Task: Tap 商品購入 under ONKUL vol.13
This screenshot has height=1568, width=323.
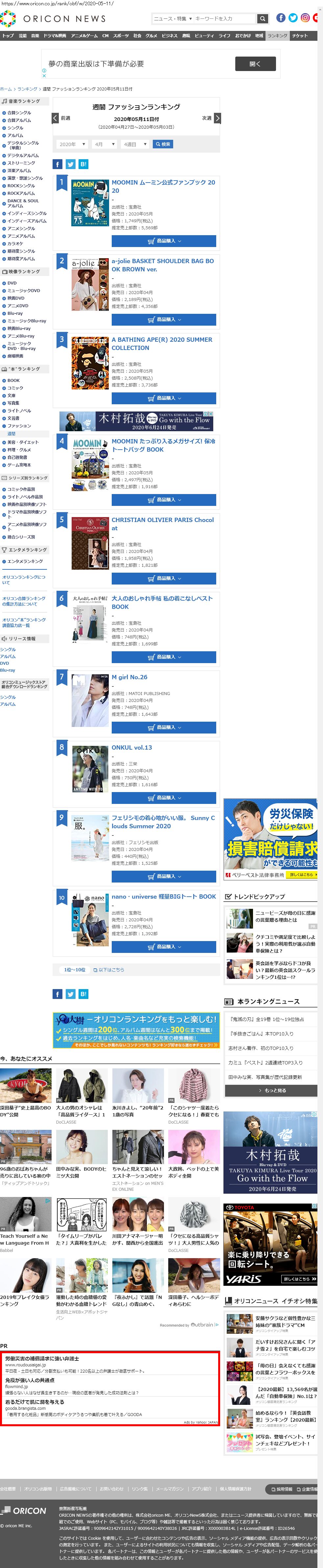Action: (x=164, y=797)
